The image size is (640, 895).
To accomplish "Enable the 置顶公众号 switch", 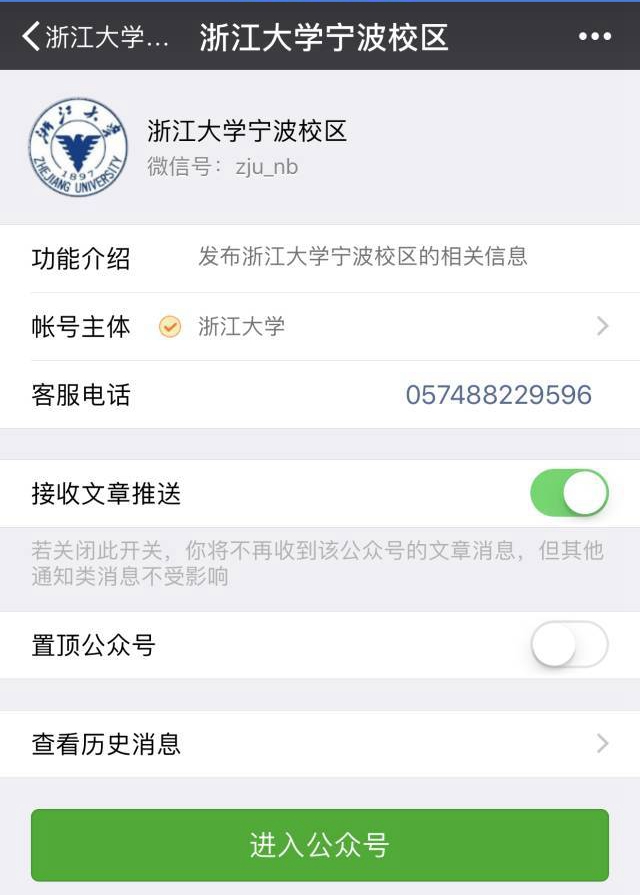I will click(x=569, y=646).
